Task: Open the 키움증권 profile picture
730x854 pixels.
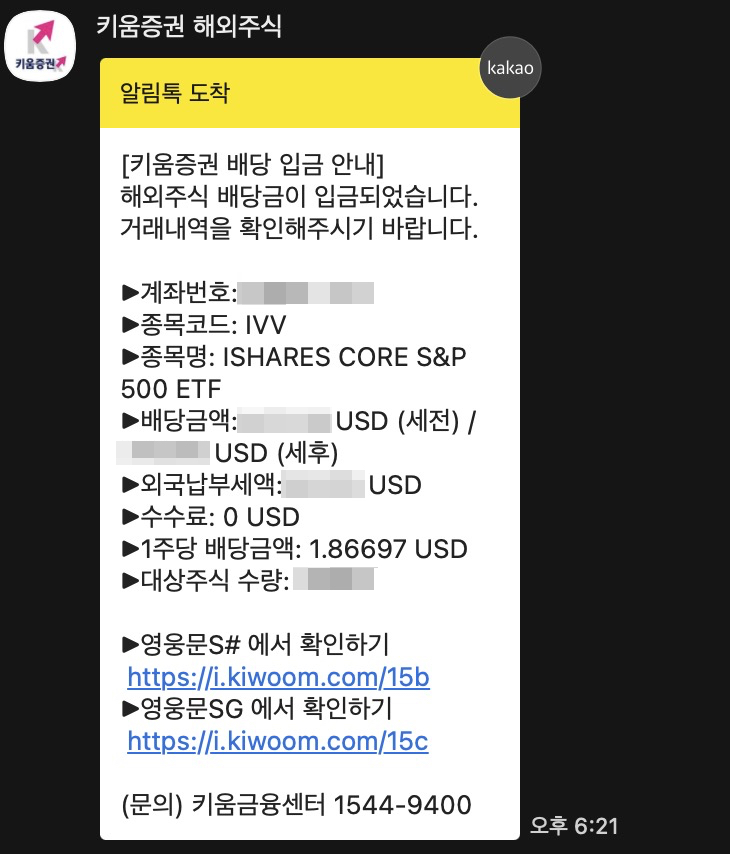Action: click(x=40, y=46)
